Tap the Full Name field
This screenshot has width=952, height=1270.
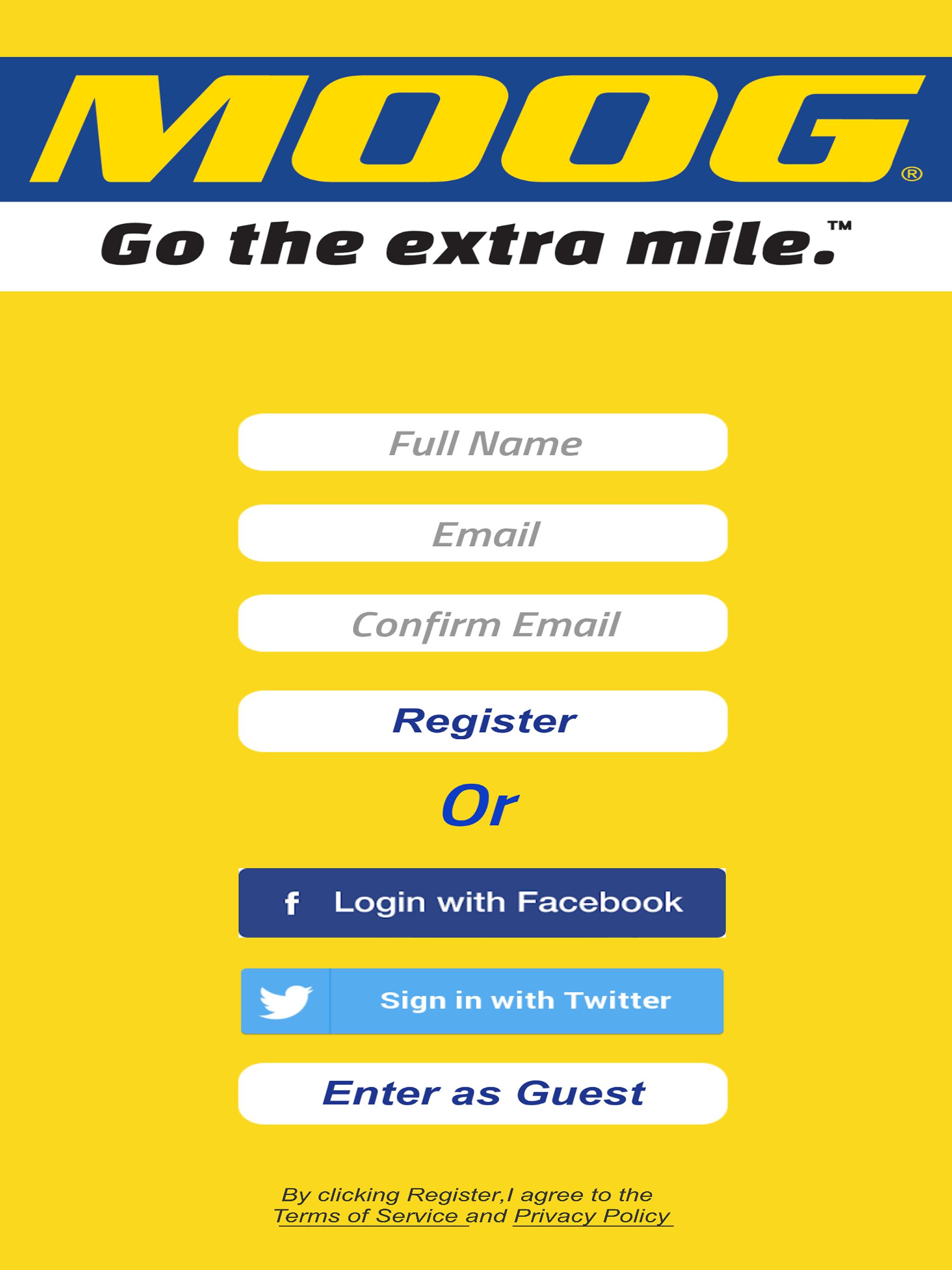pos(483,443)
